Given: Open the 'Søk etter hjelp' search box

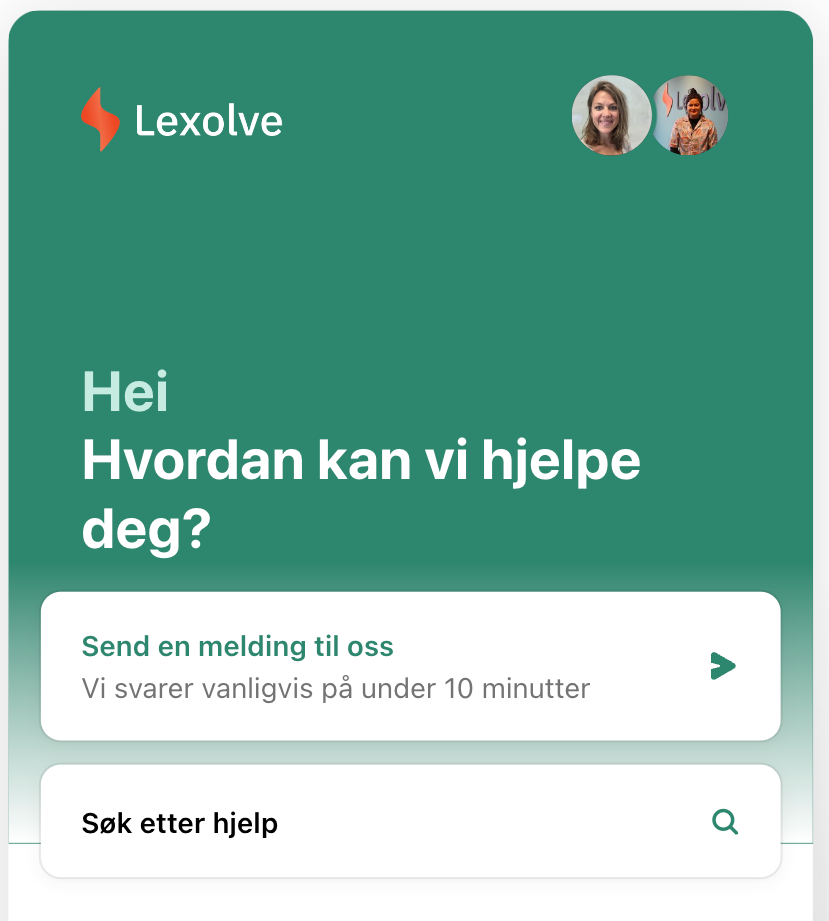Looking at the screenshot, I should pyautogui.click(x=410, y=823).
